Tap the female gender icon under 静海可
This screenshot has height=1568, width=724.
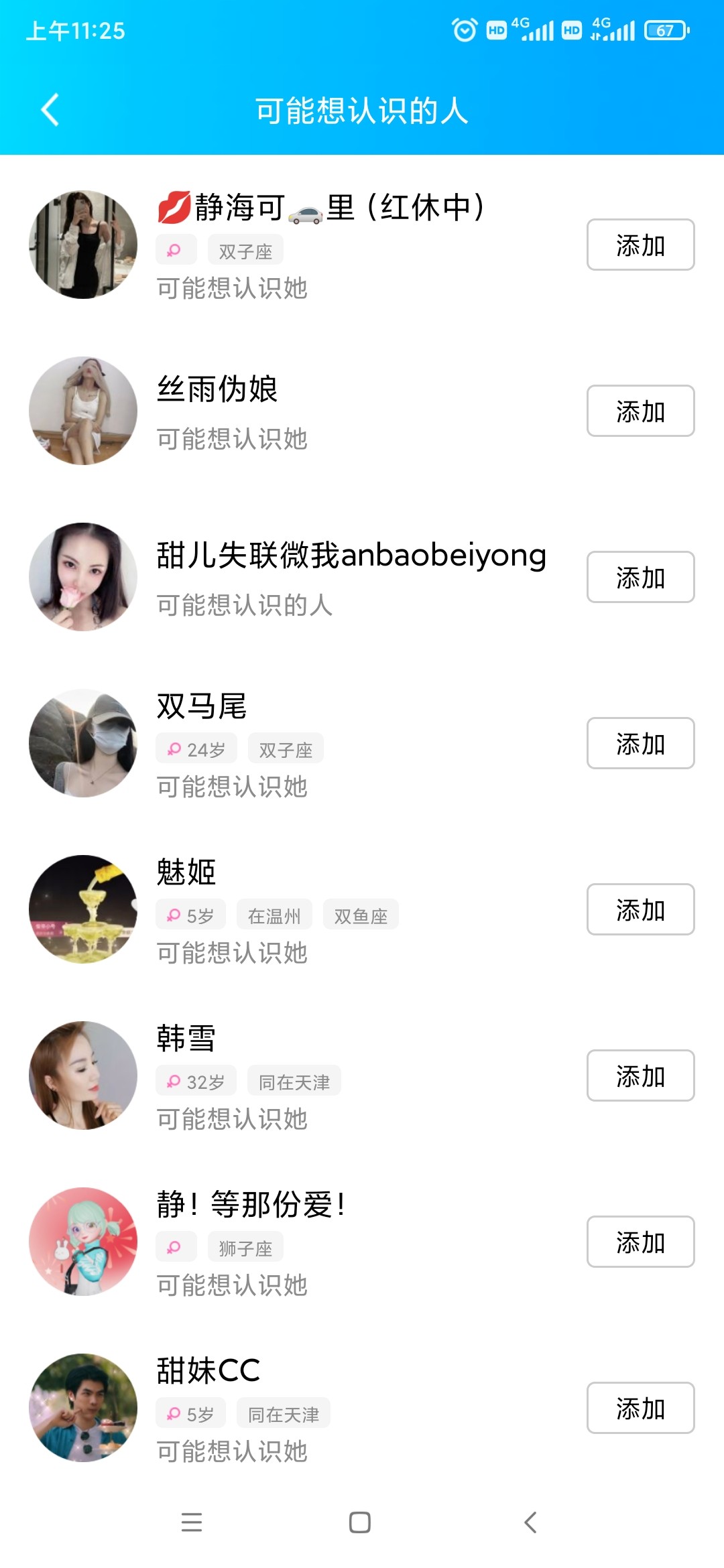pos(176,249)
